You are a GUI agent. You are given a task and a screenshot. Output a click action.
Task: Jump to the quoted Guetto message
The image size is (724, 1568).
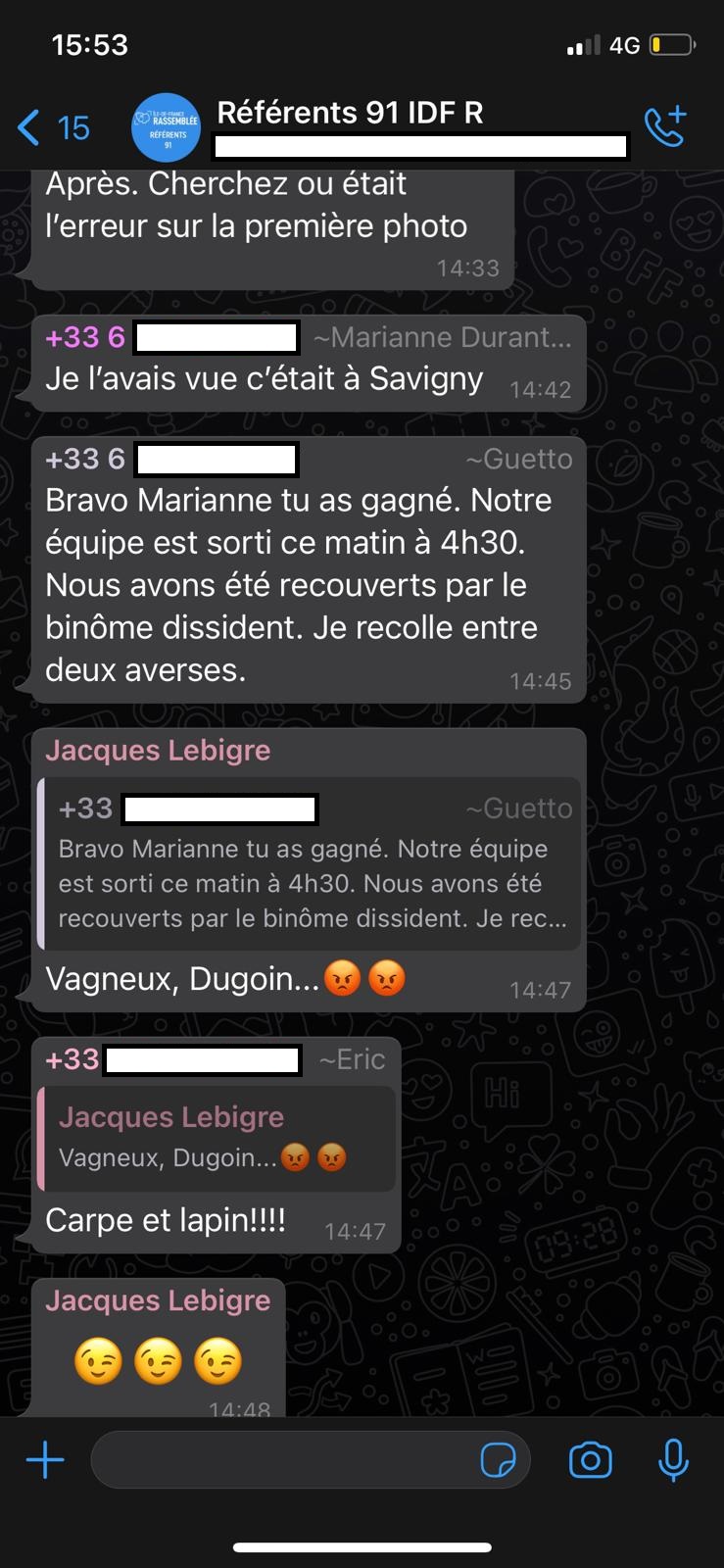pyautogui.click(x=310, y=863)
